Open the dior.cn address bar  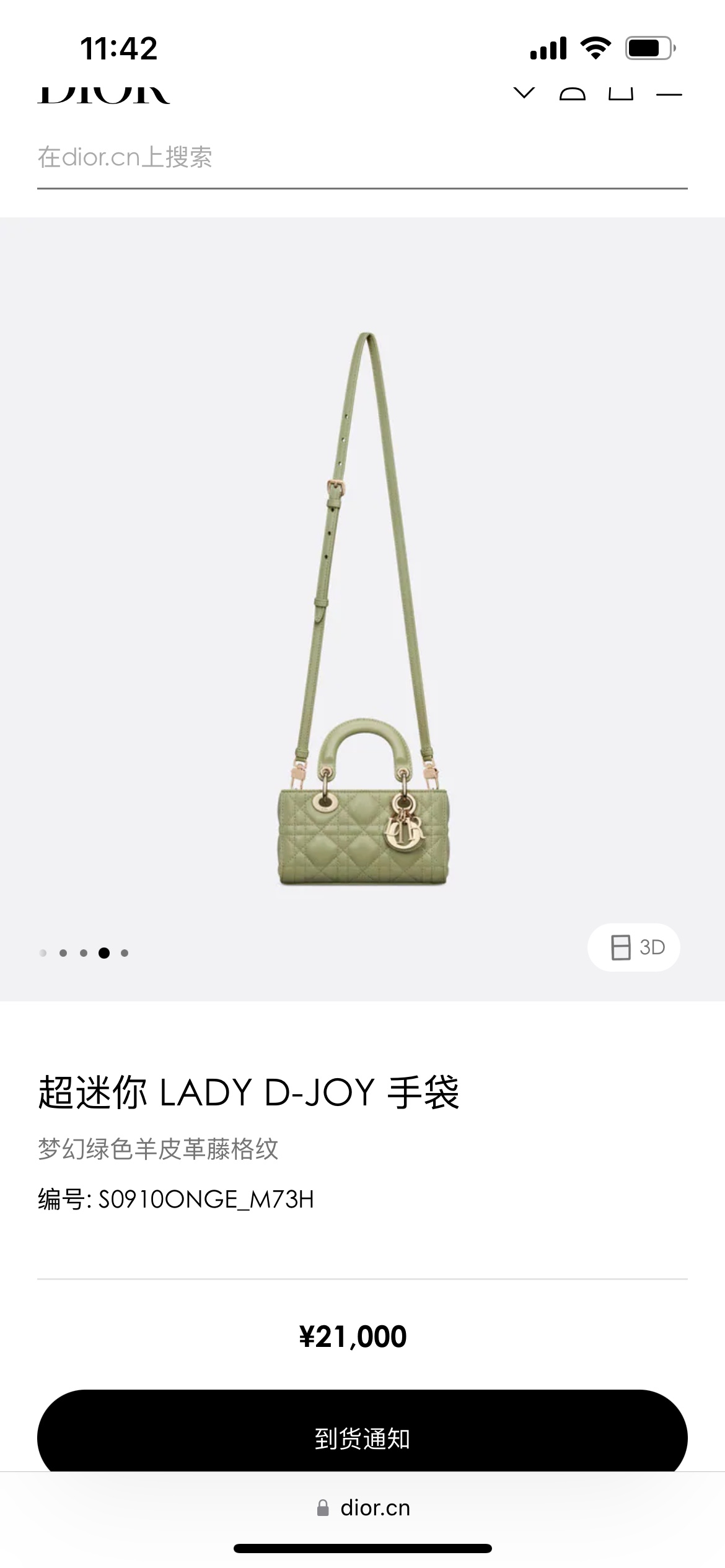click(x=363, y=1508)
